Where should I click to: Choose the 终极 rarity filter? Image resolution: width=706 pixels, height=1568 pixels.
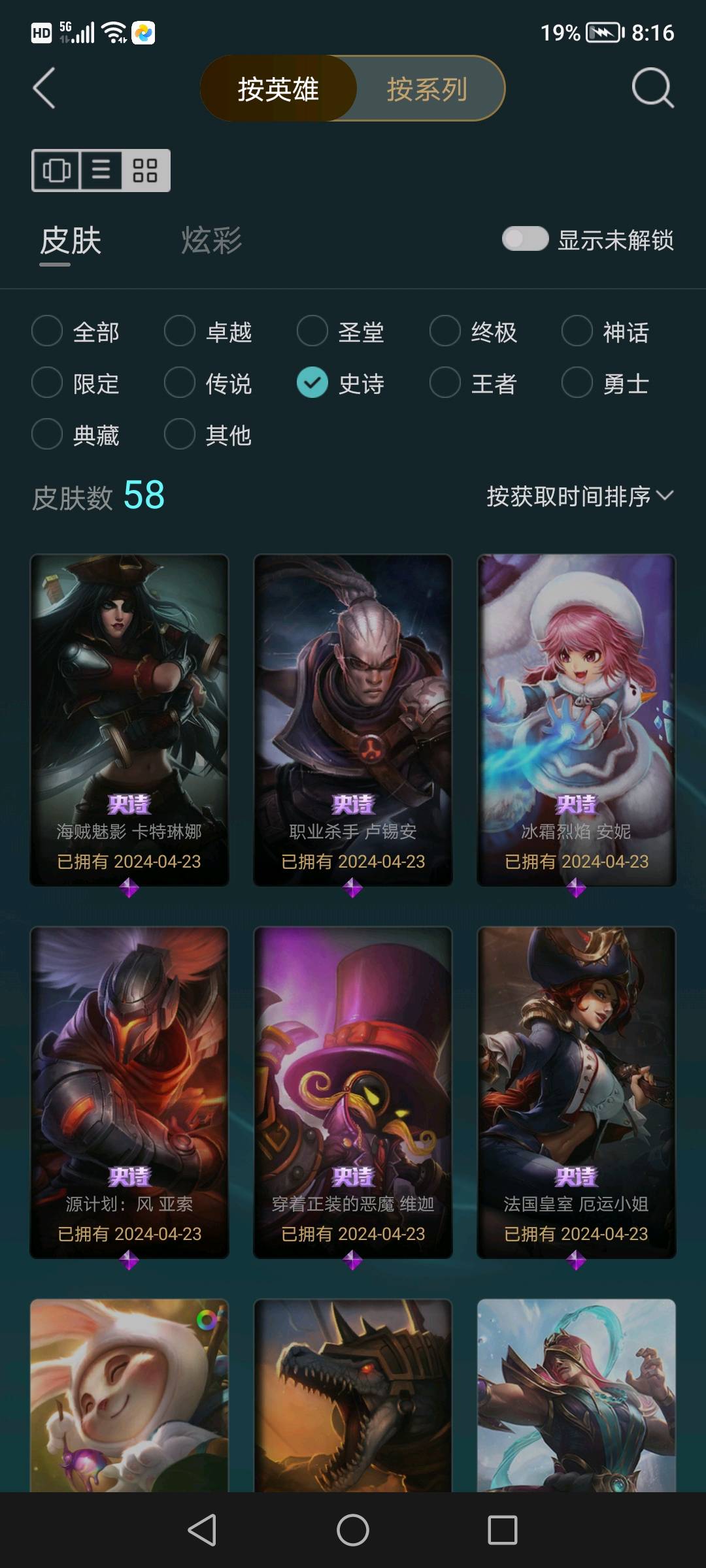[445, 331]
